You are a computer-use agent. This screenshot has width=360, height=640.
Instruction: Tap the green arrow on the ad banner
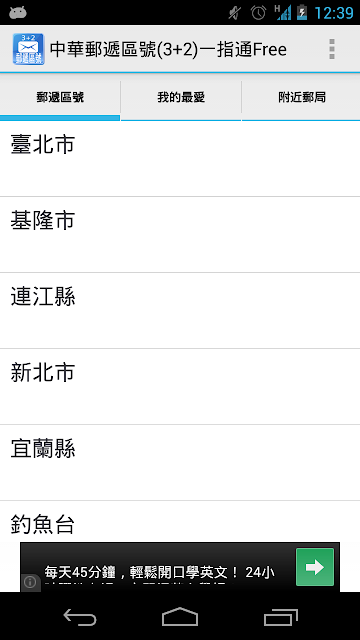tap(315, 567)
